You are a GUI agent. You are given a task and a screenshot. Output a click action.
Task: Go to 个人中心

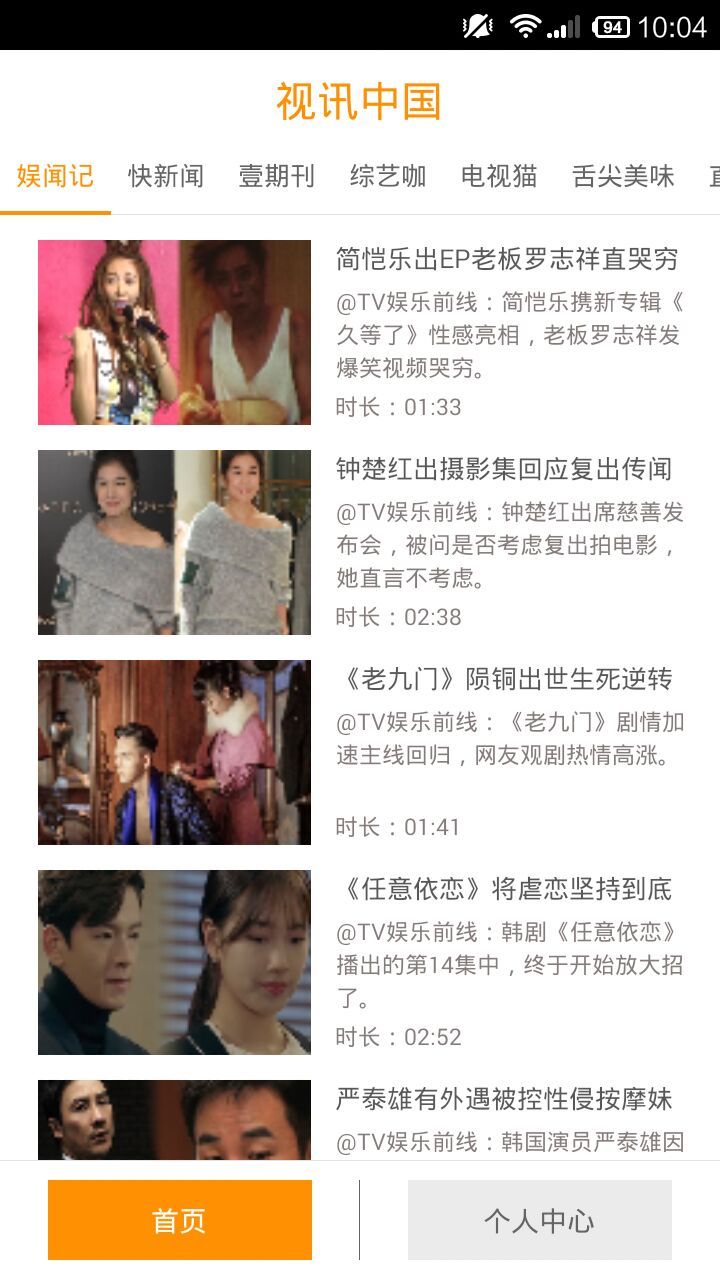point(539,1220)
